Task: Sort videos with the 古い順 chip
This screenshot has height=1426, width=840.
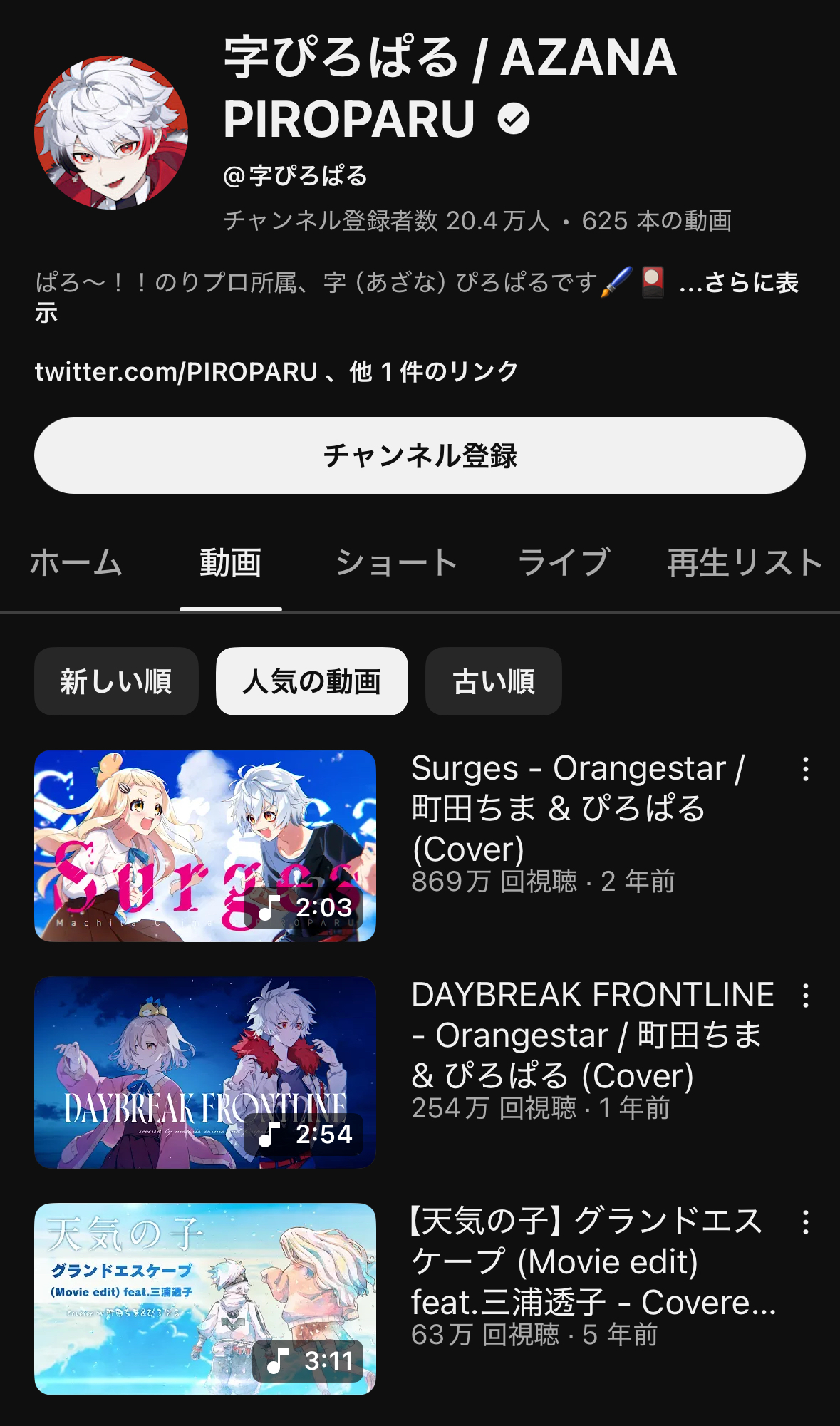Action: (x=494, y=681)
